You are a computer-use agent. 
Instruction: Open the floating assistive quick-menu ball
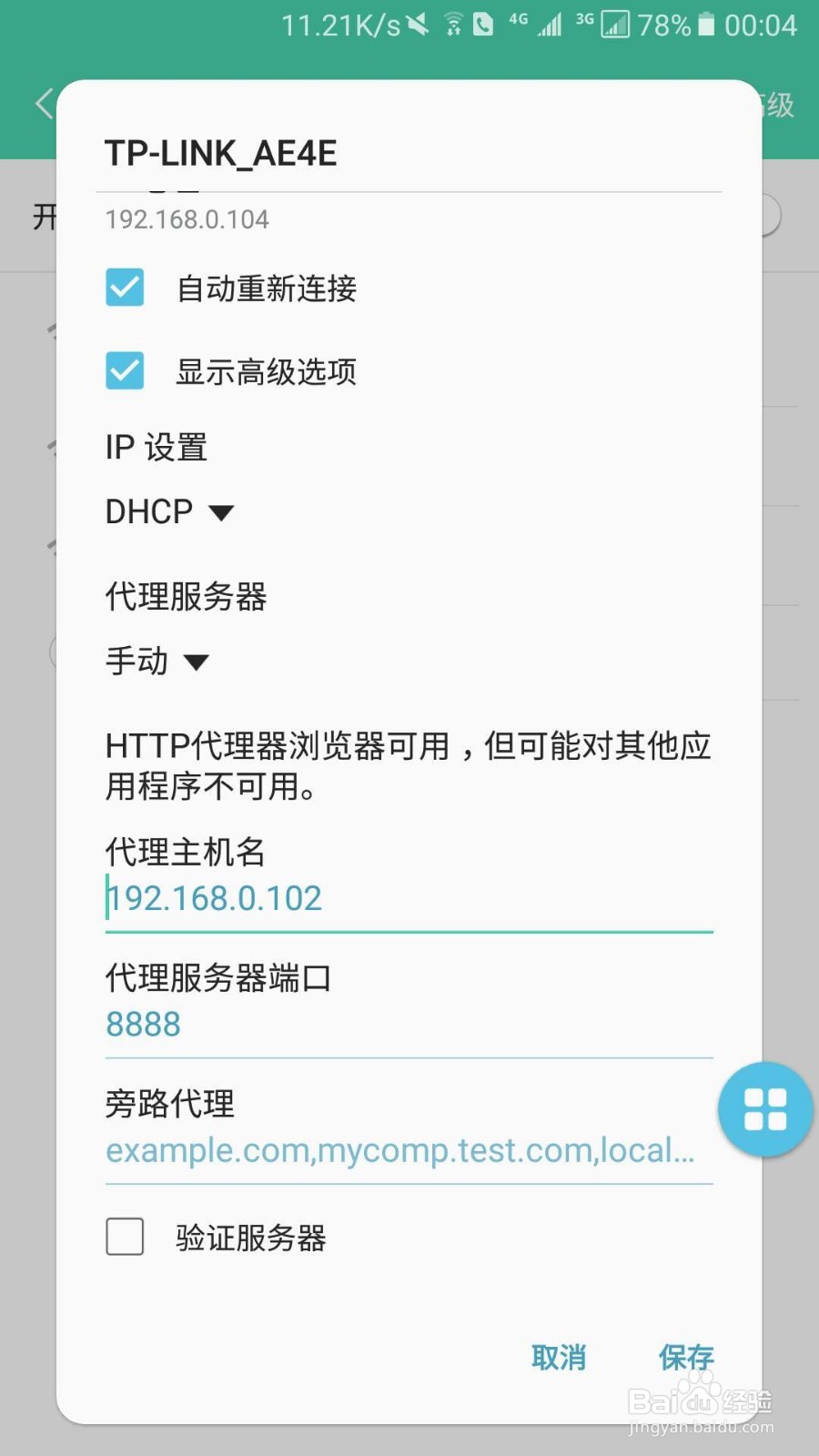click(764, 1109)
